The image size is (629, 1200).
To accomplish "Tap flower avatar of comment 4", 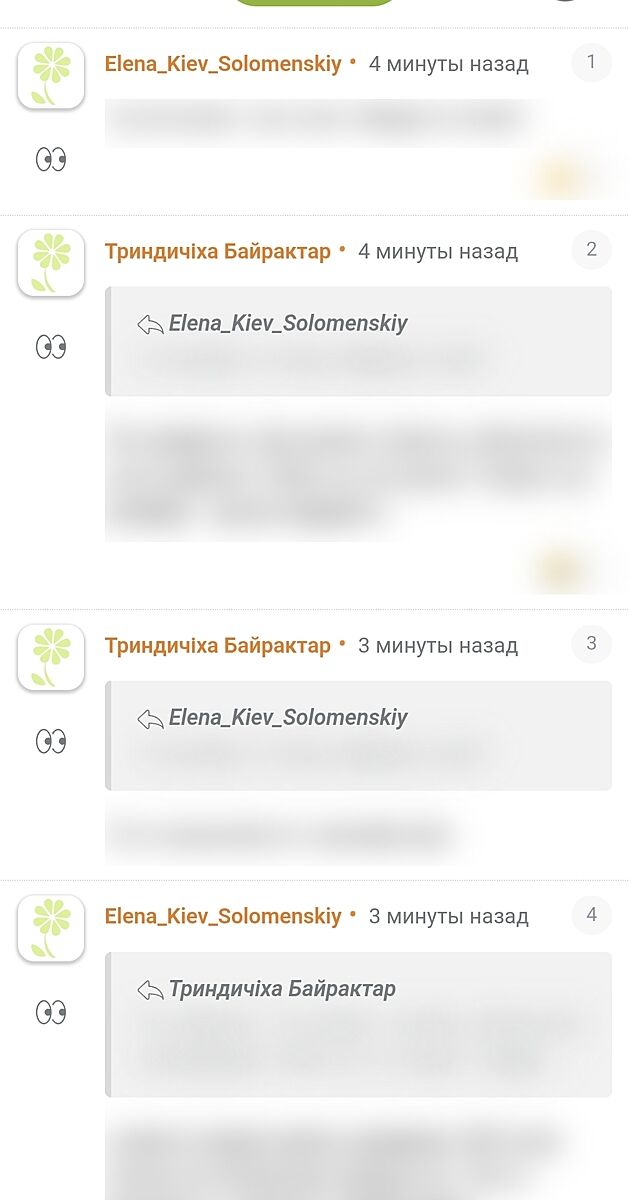I will coord(51,928).
